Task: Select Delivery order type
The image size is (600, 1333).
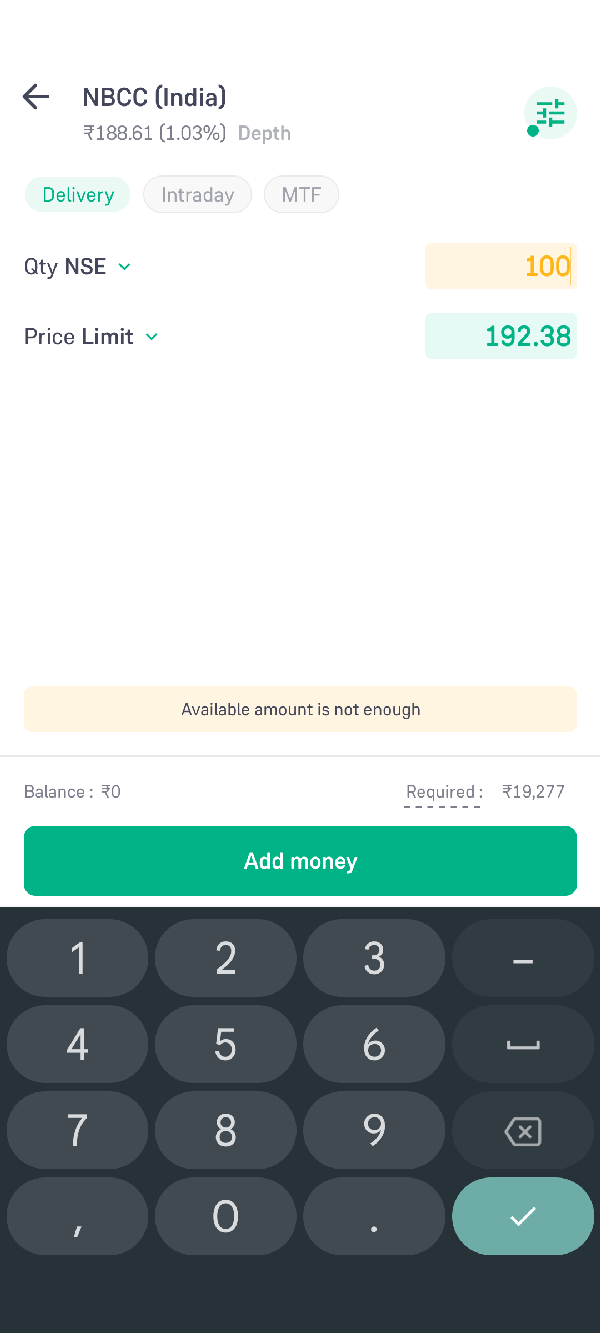Action: pos(78,195)
